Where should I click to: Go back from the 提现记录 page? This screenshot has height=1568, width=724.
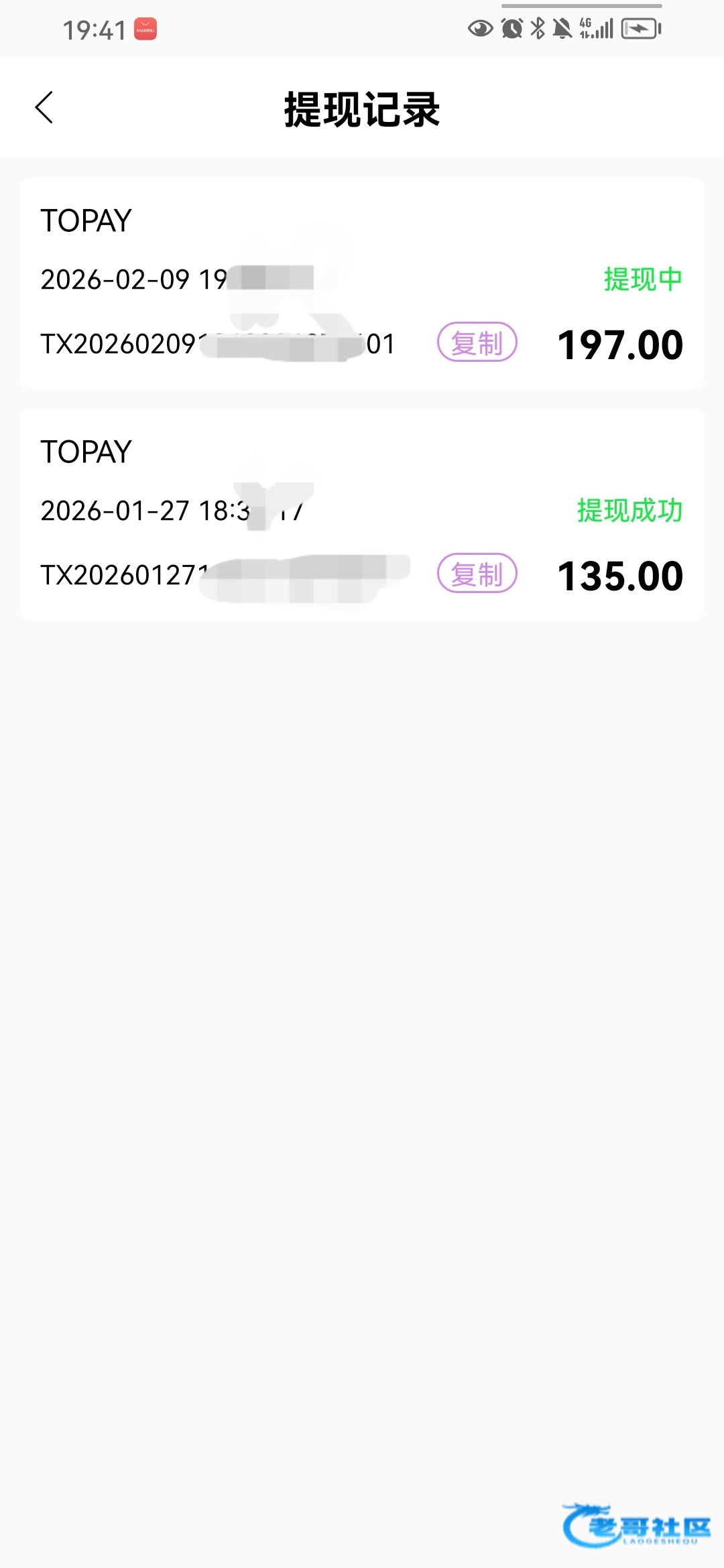[44, 108]
